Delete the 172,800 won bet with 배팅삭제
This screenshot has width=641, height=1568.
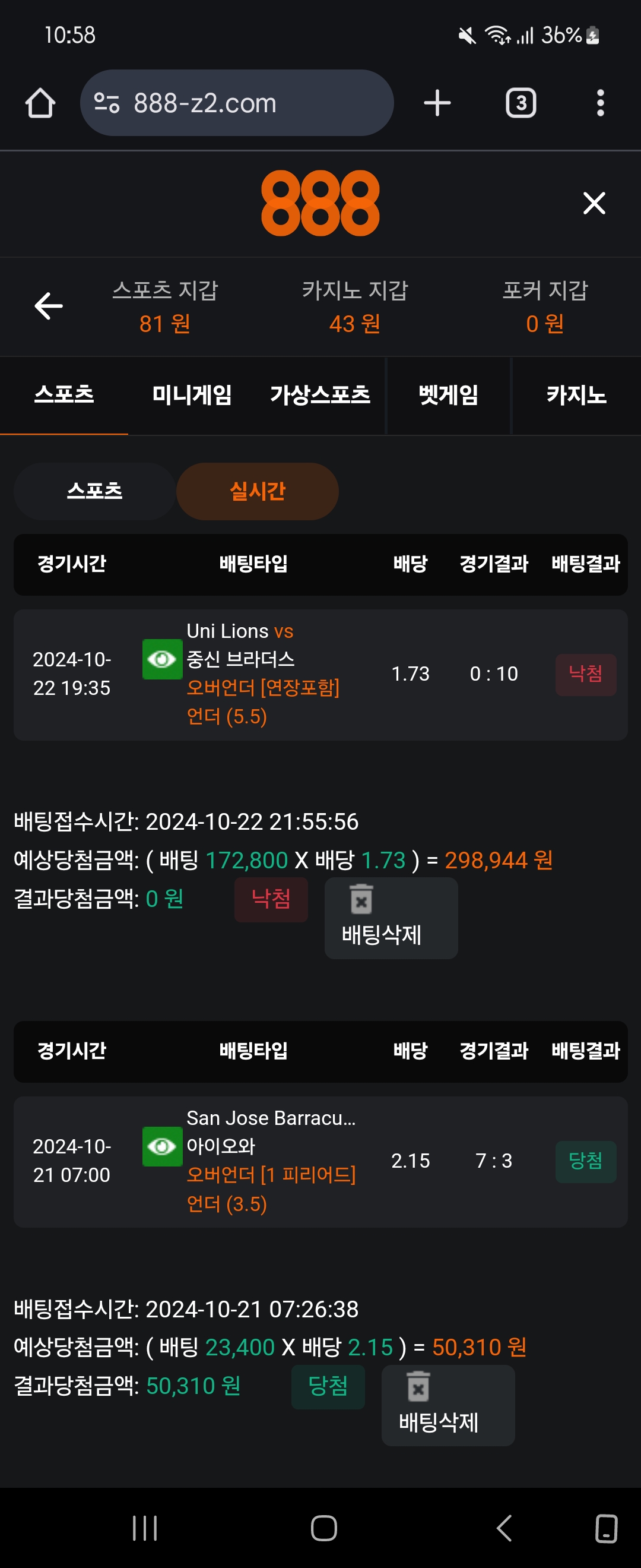(391, 918)
